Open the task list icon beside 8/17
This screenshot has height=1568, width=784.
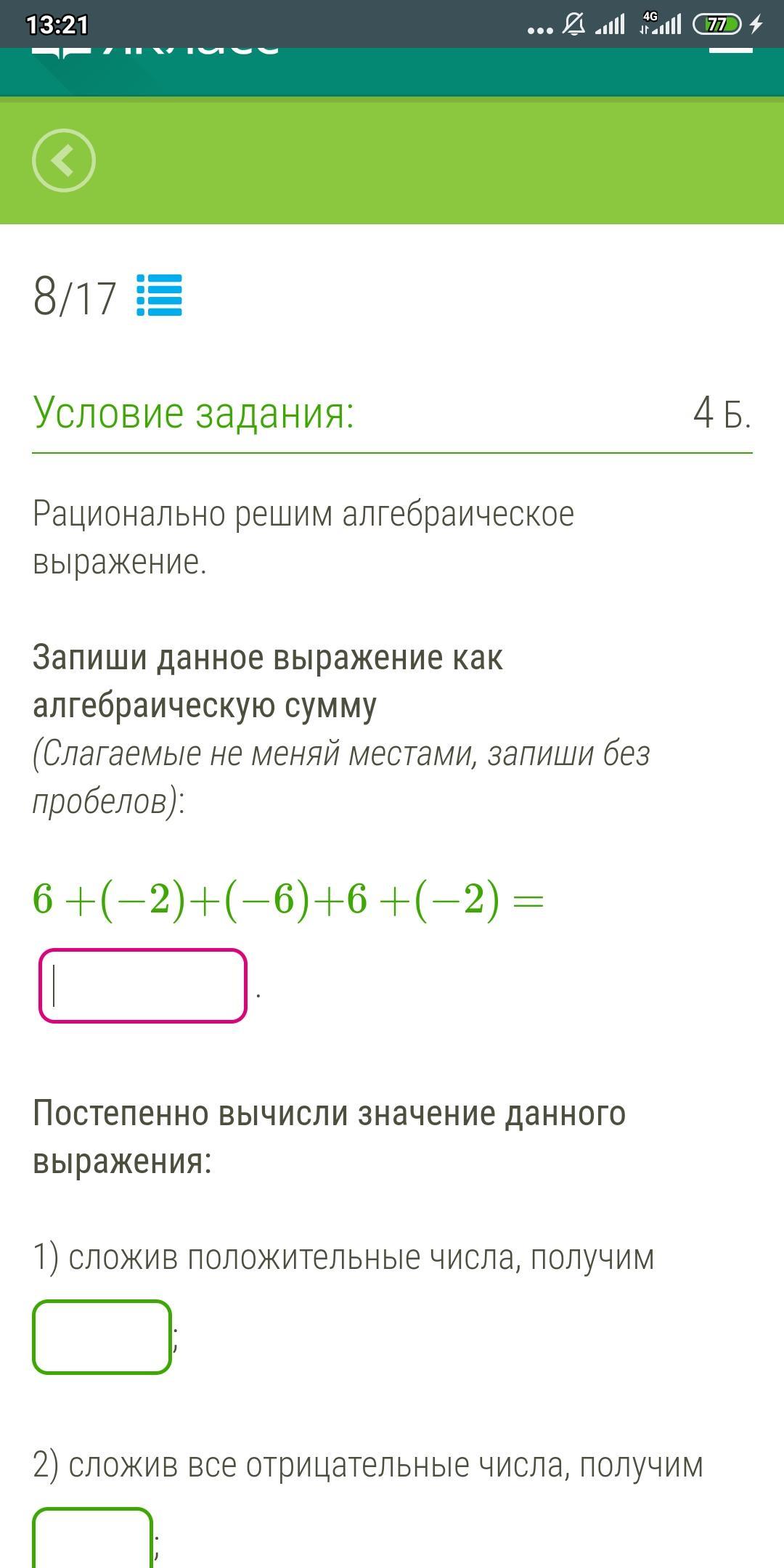pyautogui.click(x=159, y=295)
